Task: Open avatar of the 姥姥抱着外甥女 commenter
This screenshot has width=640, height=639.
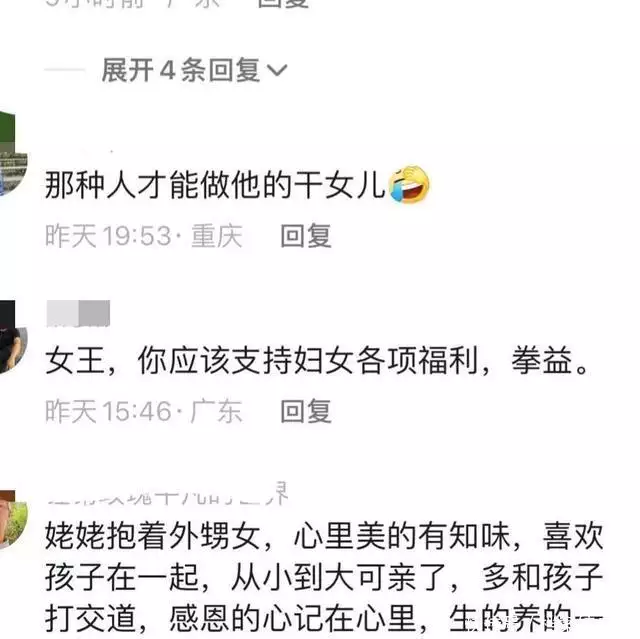Action: pyautogui.click(x=10, y=518)
